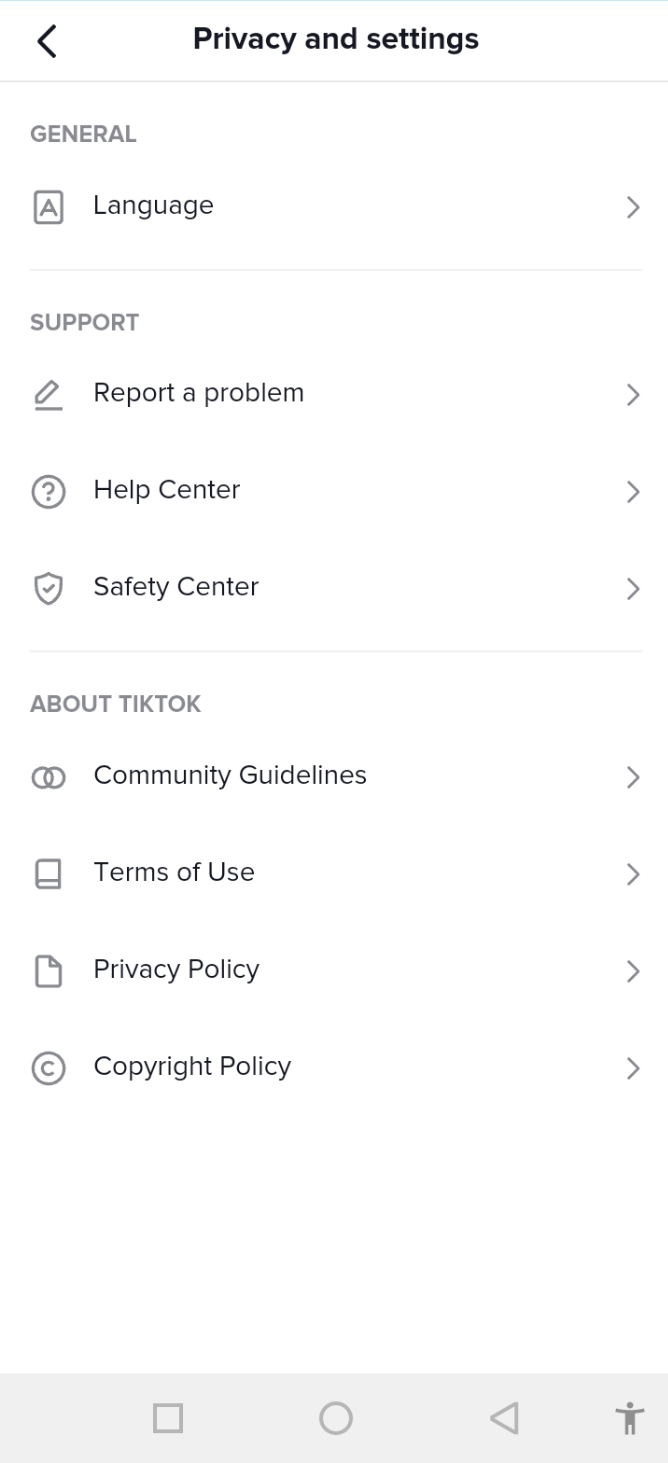Go back using the top-left arrow
This screenshot has width=668, height=1463.
click(x=46, y=40)
